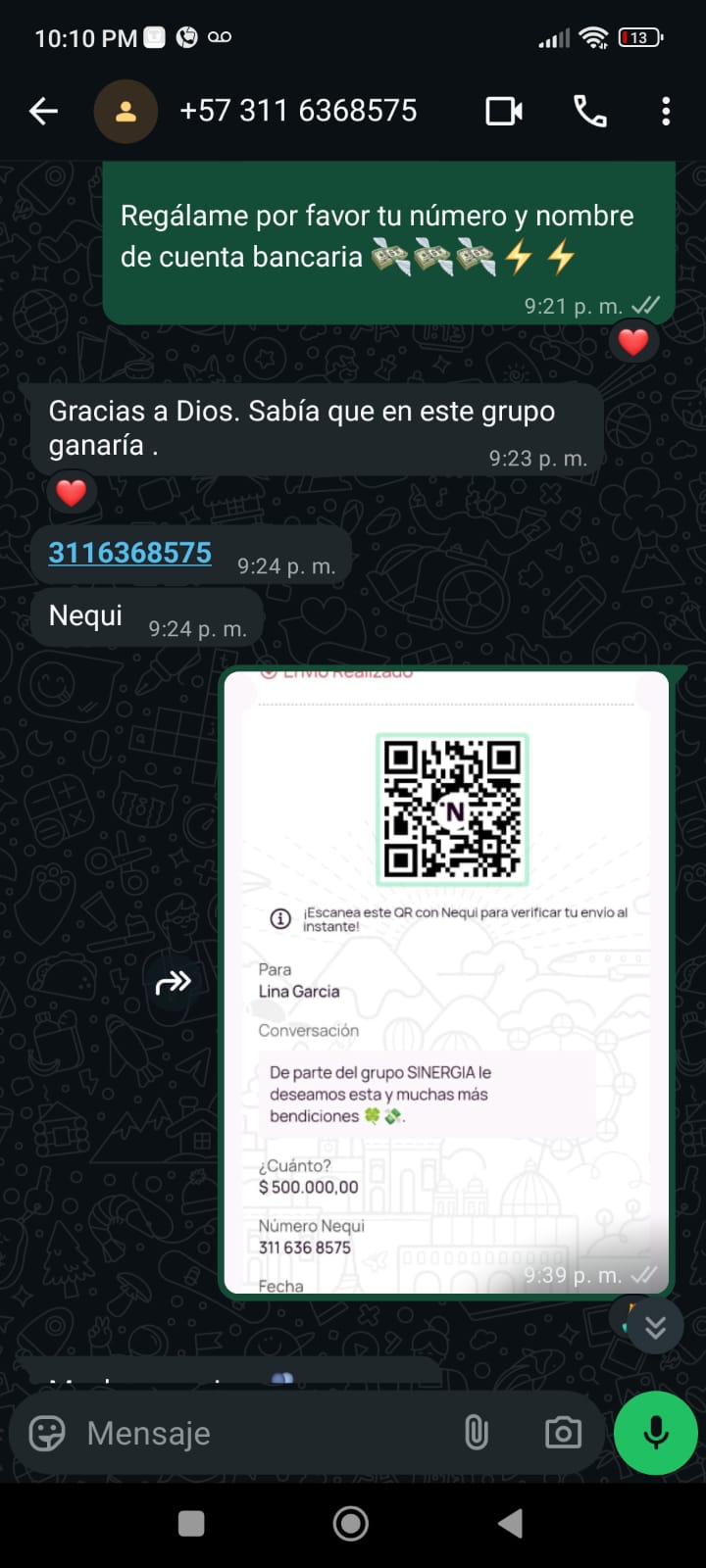The width and height of the screenshot is (706, 1568).
Task: Open the overflow menu
Action: [x=666, y=111]
